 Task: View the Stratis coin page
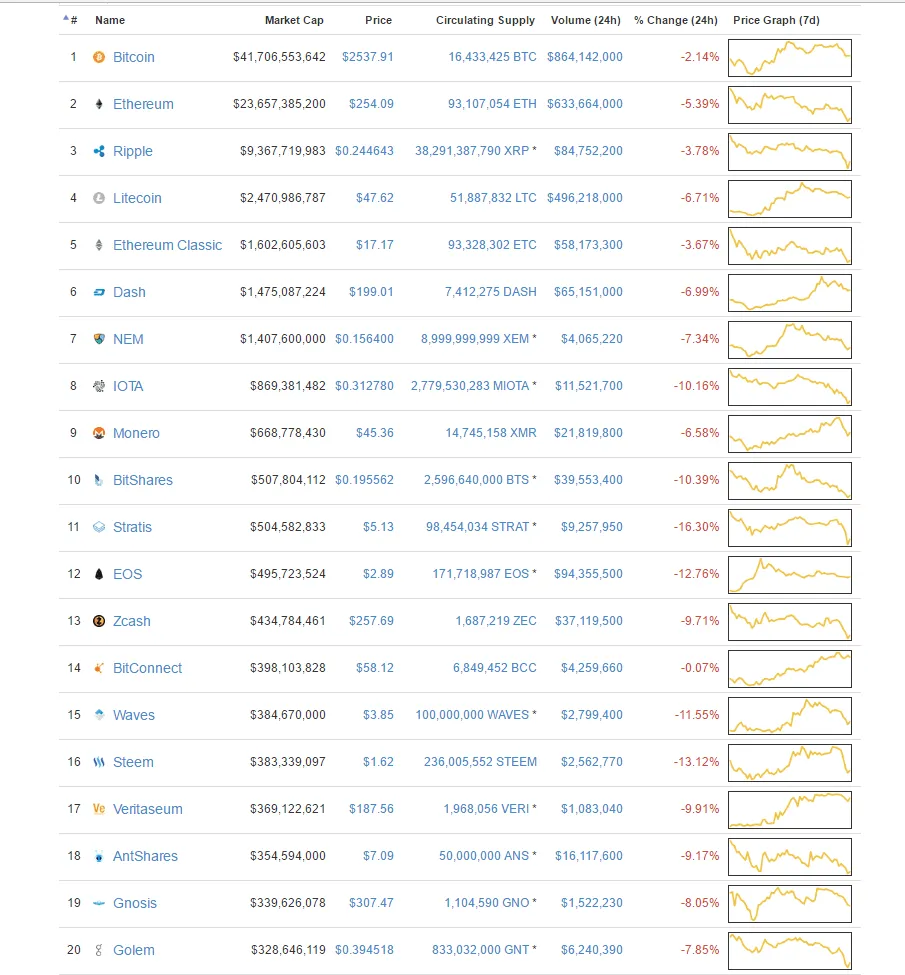click(x=132, y=527)
